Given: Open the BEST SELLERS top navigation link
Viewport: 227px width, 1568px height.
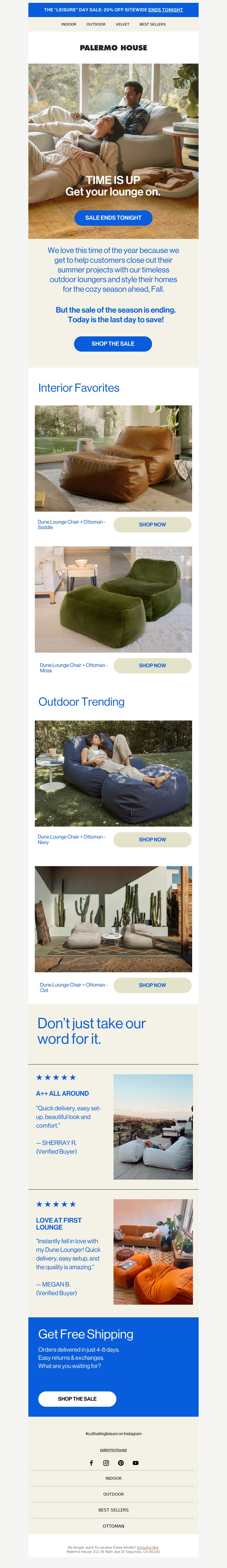Looking at the screenshot, I should tap(152, 24).
